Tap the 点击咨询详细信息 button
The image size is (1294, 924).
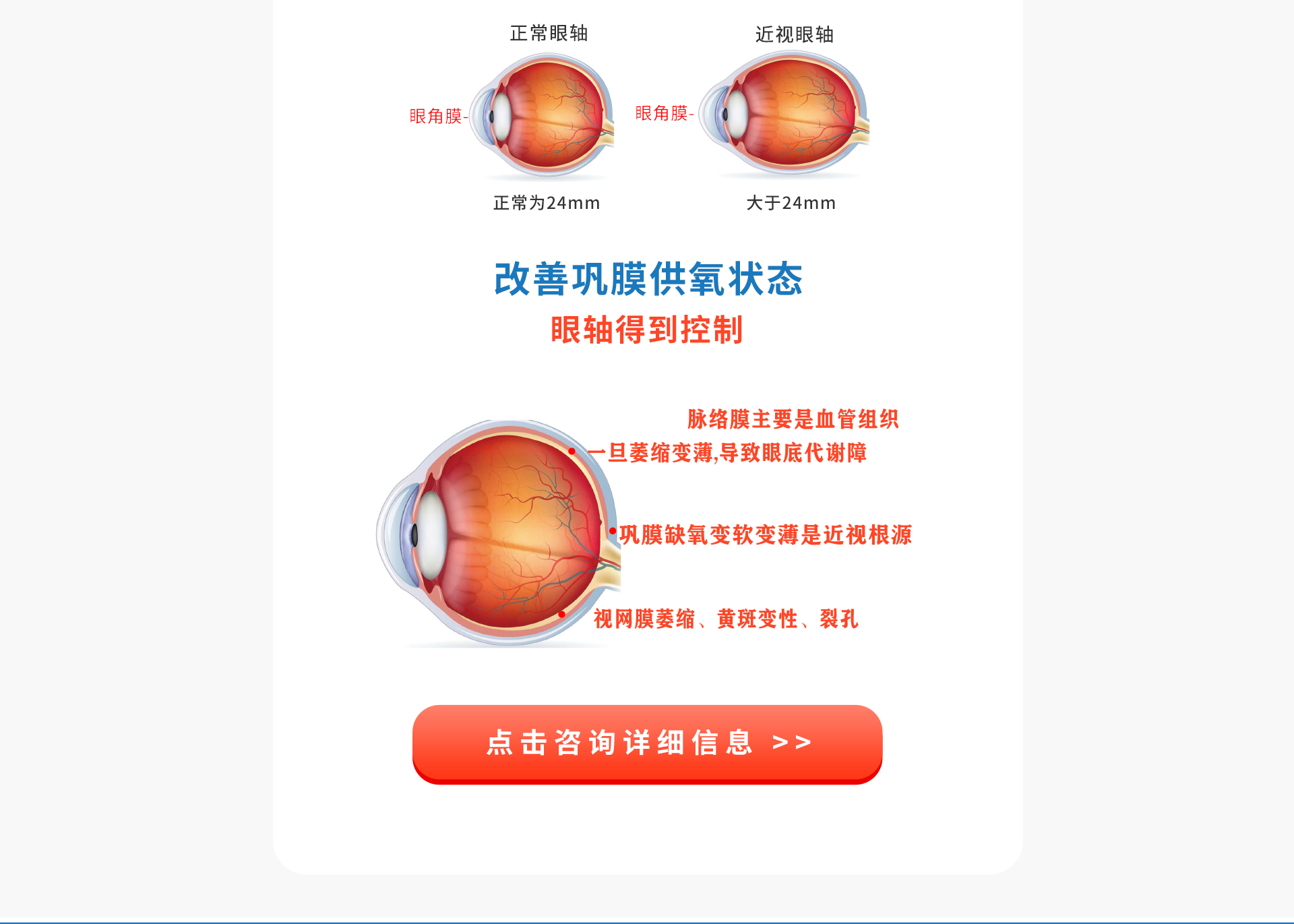pyautogui.click(x=647, y=743)
